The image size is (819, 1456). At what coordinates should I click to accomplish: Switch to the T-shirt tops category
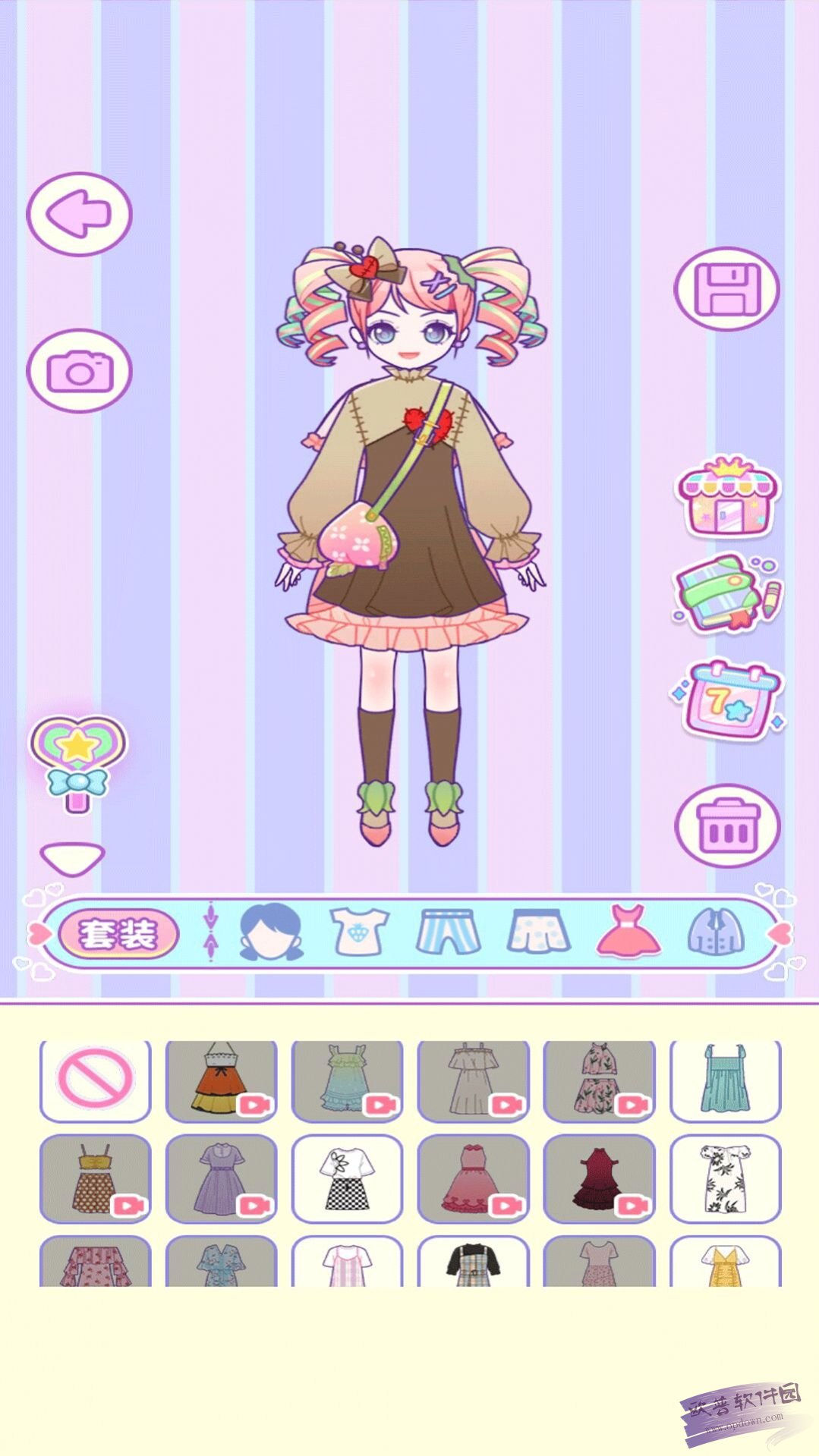(x=358, y=932)
